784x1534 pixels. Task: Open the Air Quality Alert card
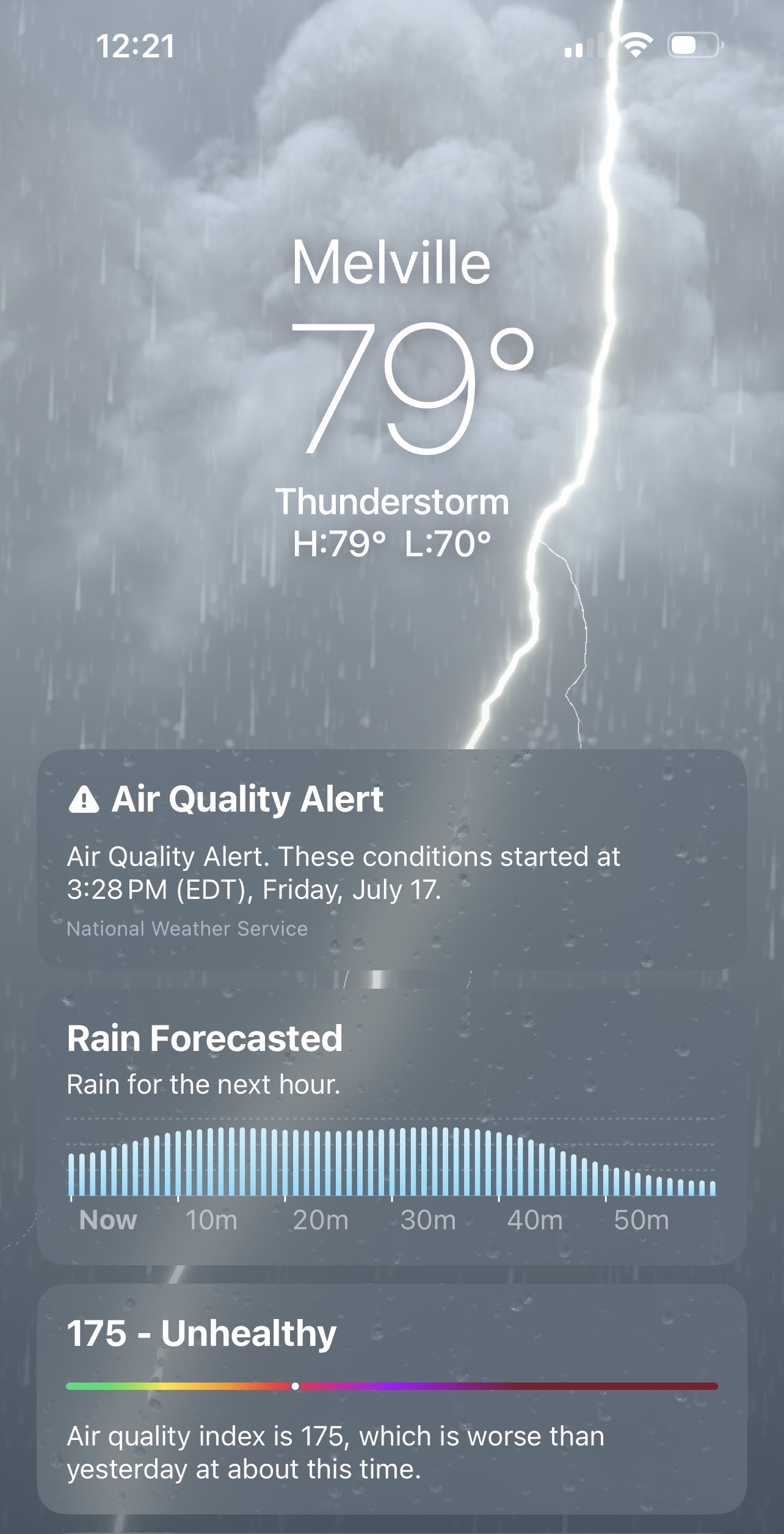392,859
